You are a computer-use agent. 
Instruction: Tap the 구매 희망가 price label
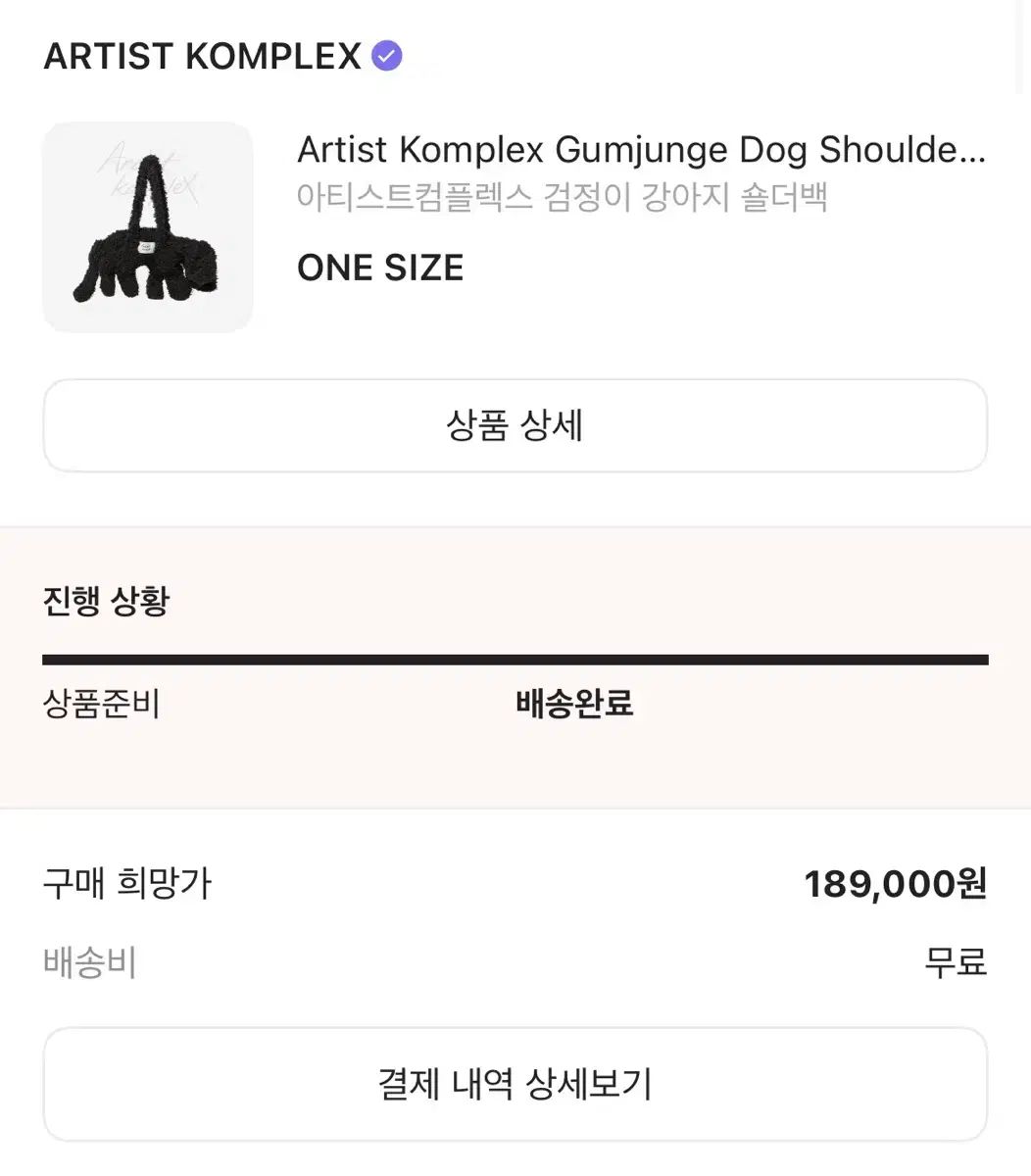click(x=130, y=883)
